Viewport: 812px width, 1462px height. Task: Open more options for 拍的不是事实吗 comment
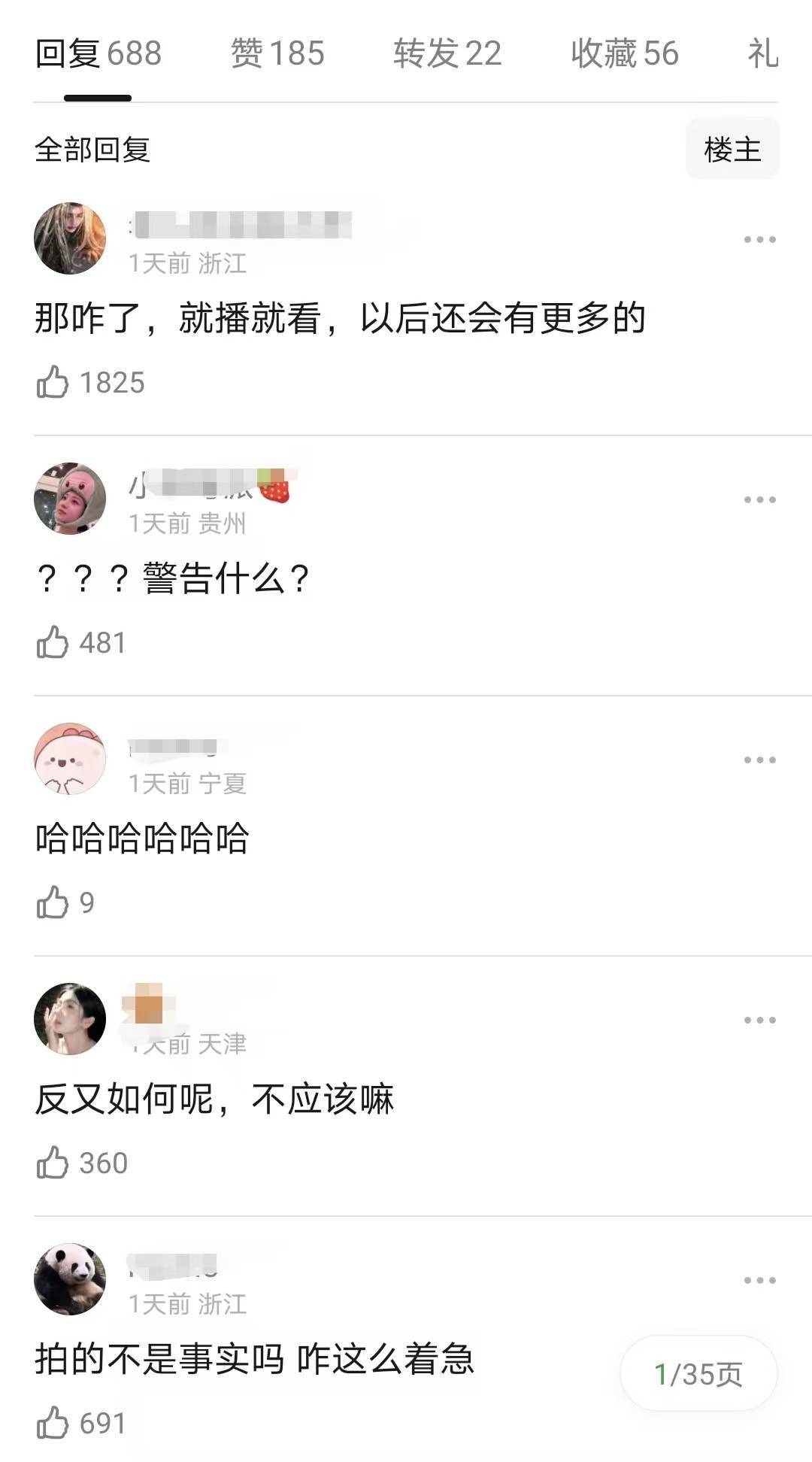tap(759, 1281)
